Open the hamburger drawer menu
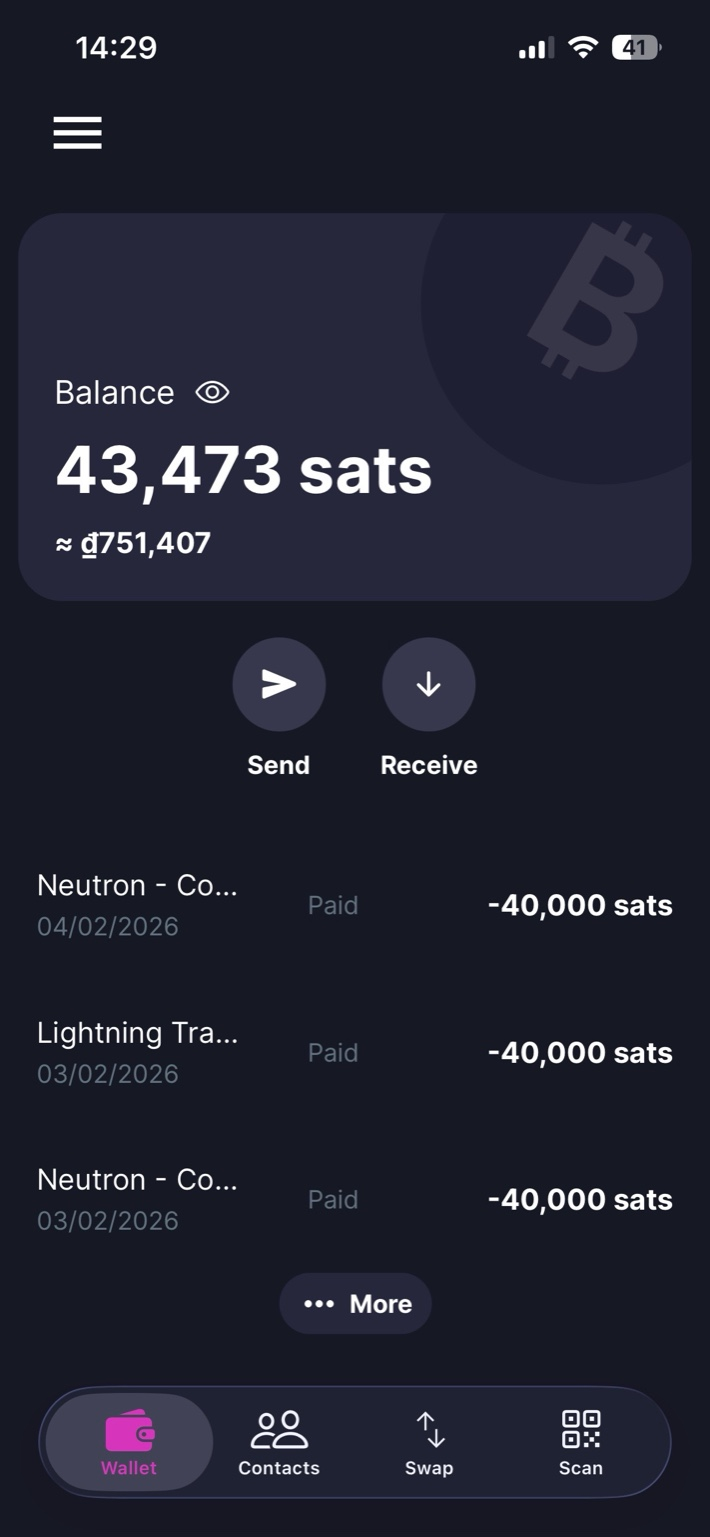Viewport: 710px width, 1537px height. click(78, 133)
